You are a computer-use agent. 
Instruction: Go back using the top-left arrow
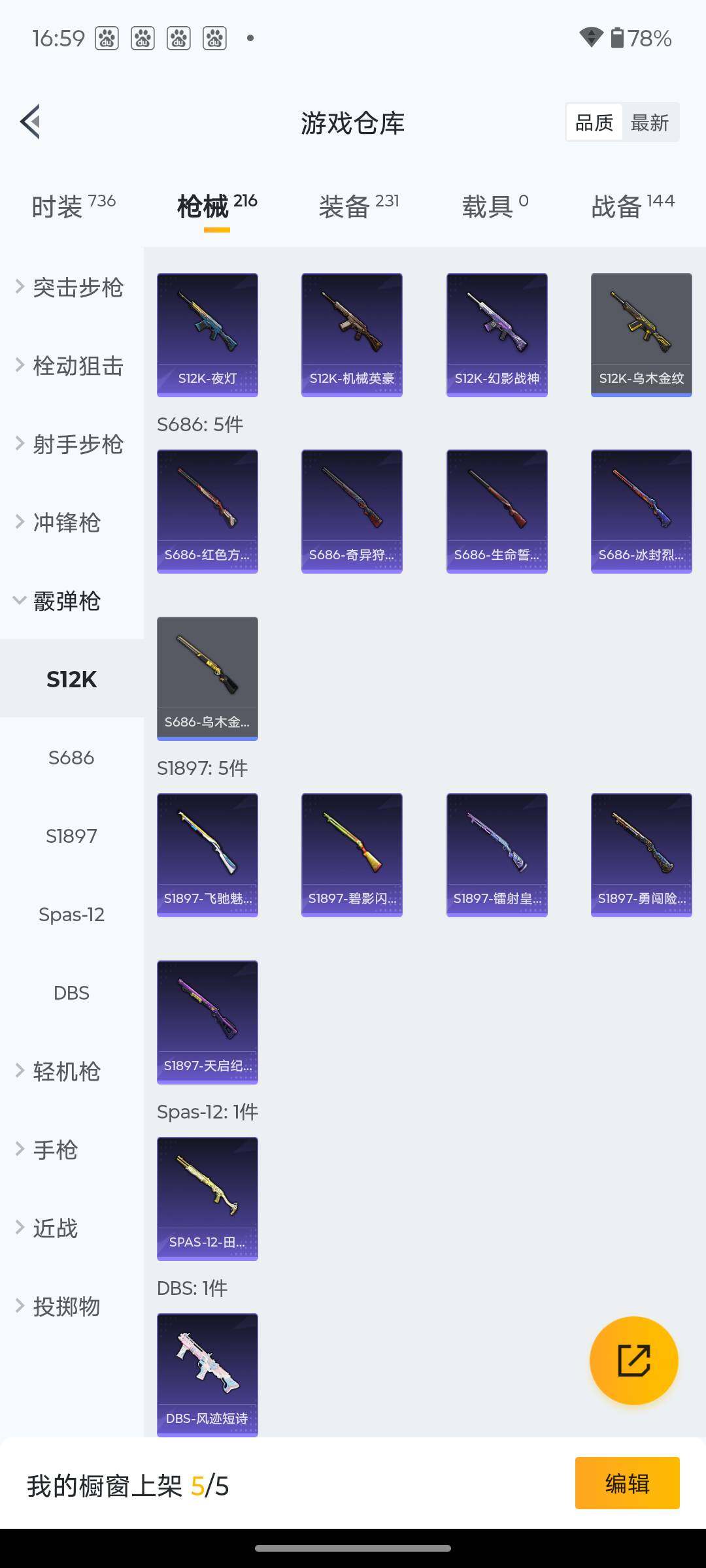pos(31,122)
